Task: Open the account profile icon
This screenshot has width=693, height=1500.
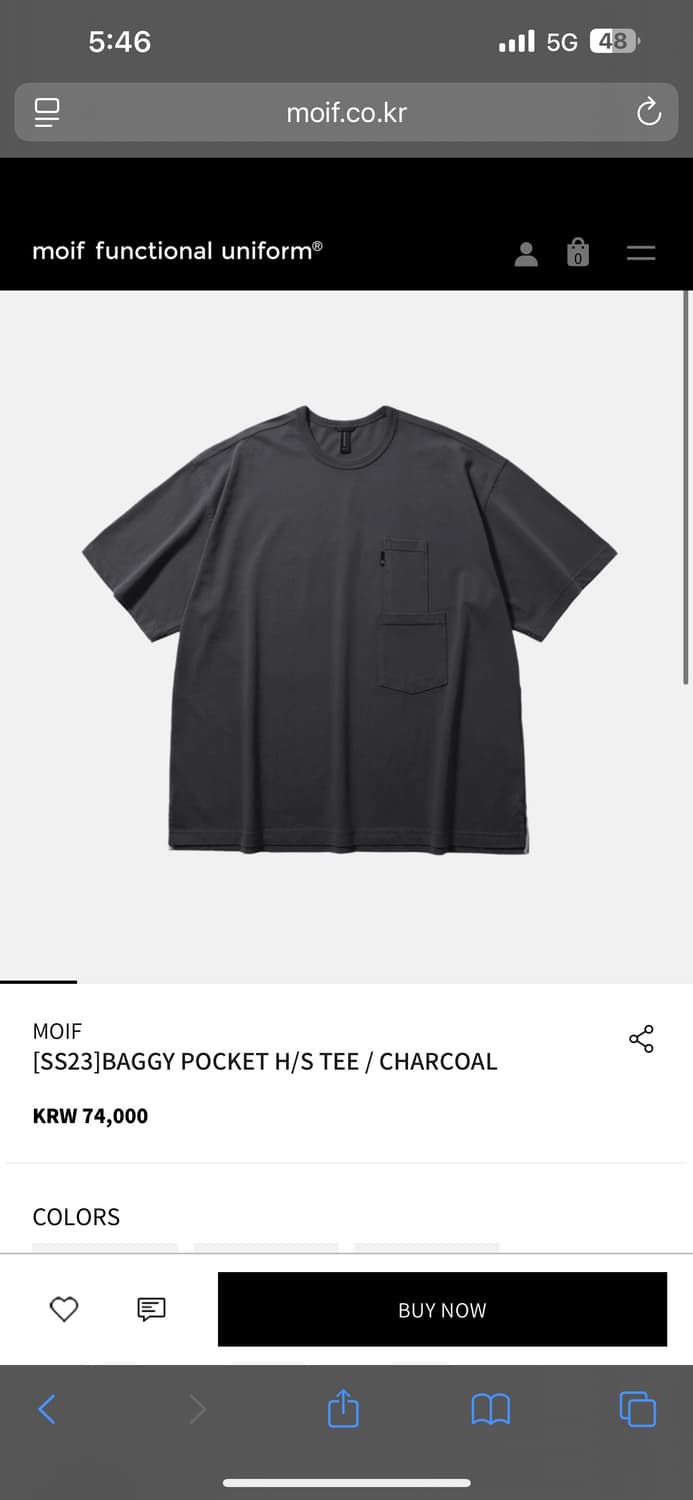Action: pyautogui.click(x=526, y=254)
